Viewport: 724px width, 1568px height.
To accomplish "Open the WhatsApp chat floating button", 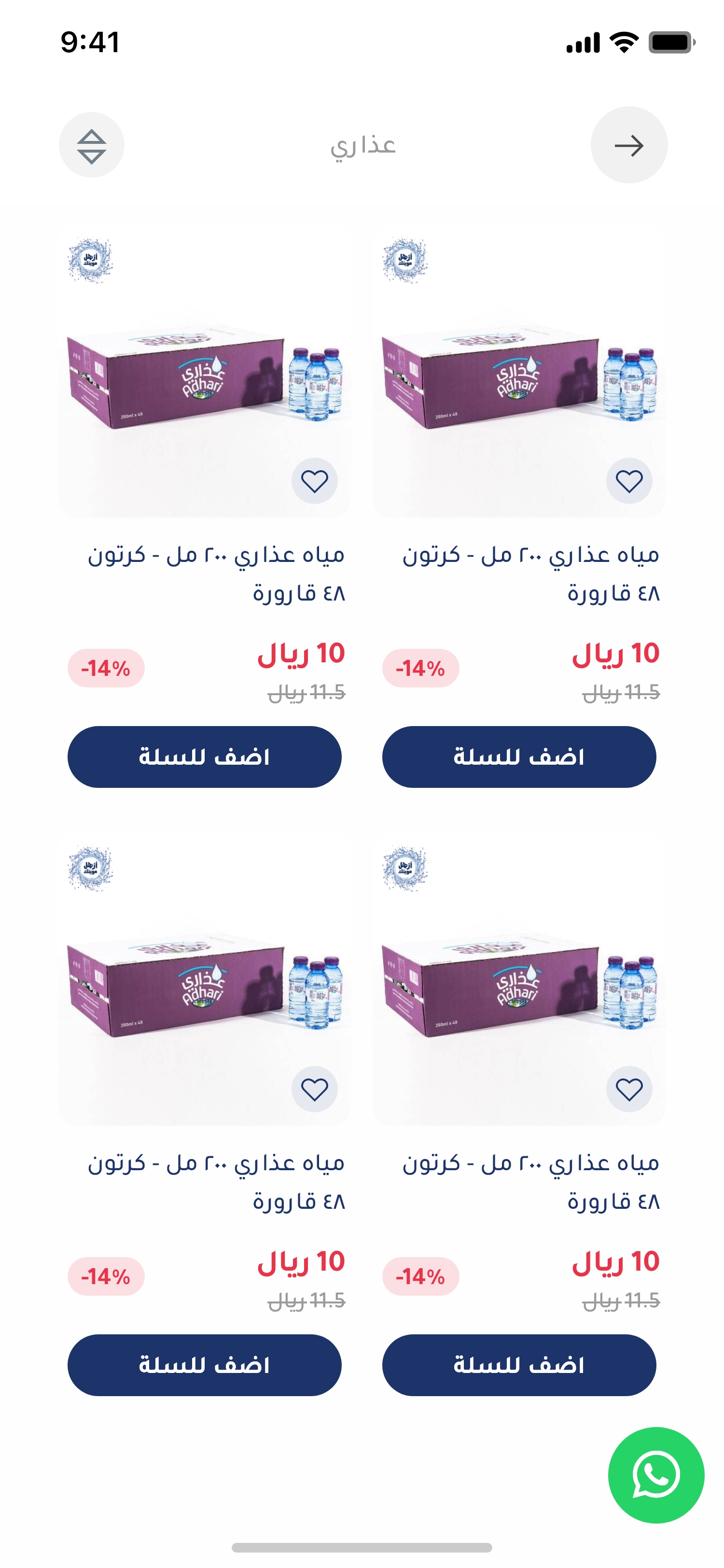I will (x=656, y=1475).
